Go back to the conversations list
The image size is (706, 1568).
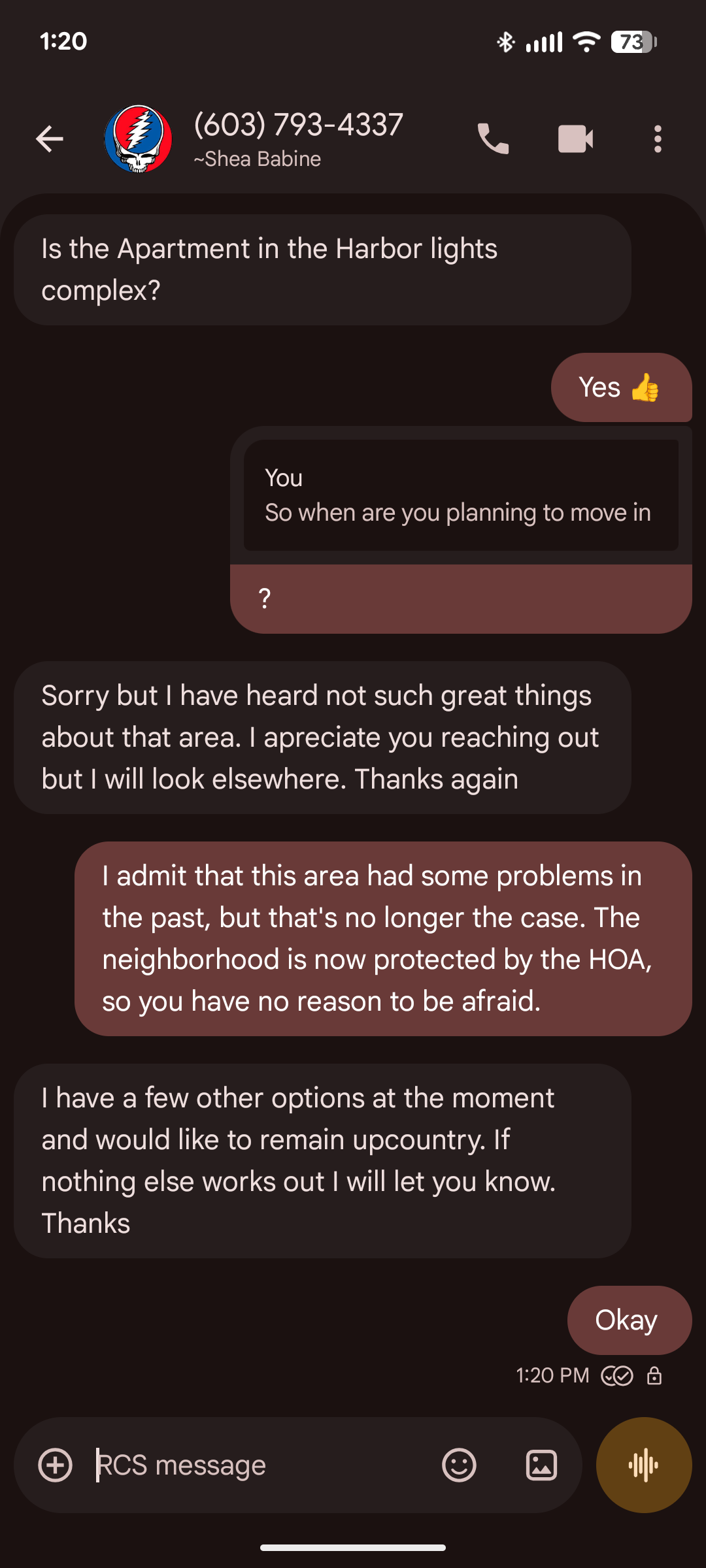[50, 139]
